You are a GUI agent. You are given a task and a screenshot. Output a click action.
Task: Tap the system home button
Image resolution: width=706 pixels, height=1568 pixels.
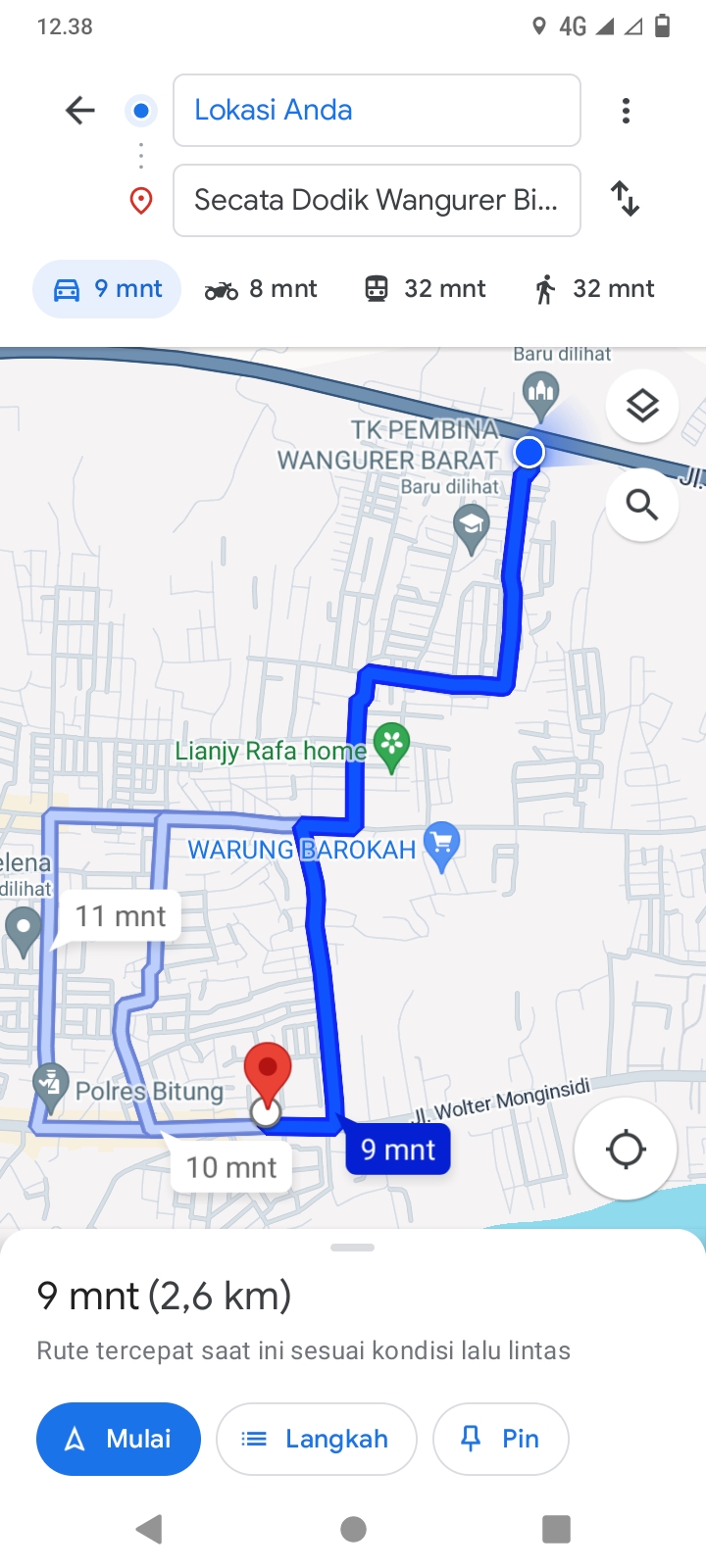[353, 1529]
